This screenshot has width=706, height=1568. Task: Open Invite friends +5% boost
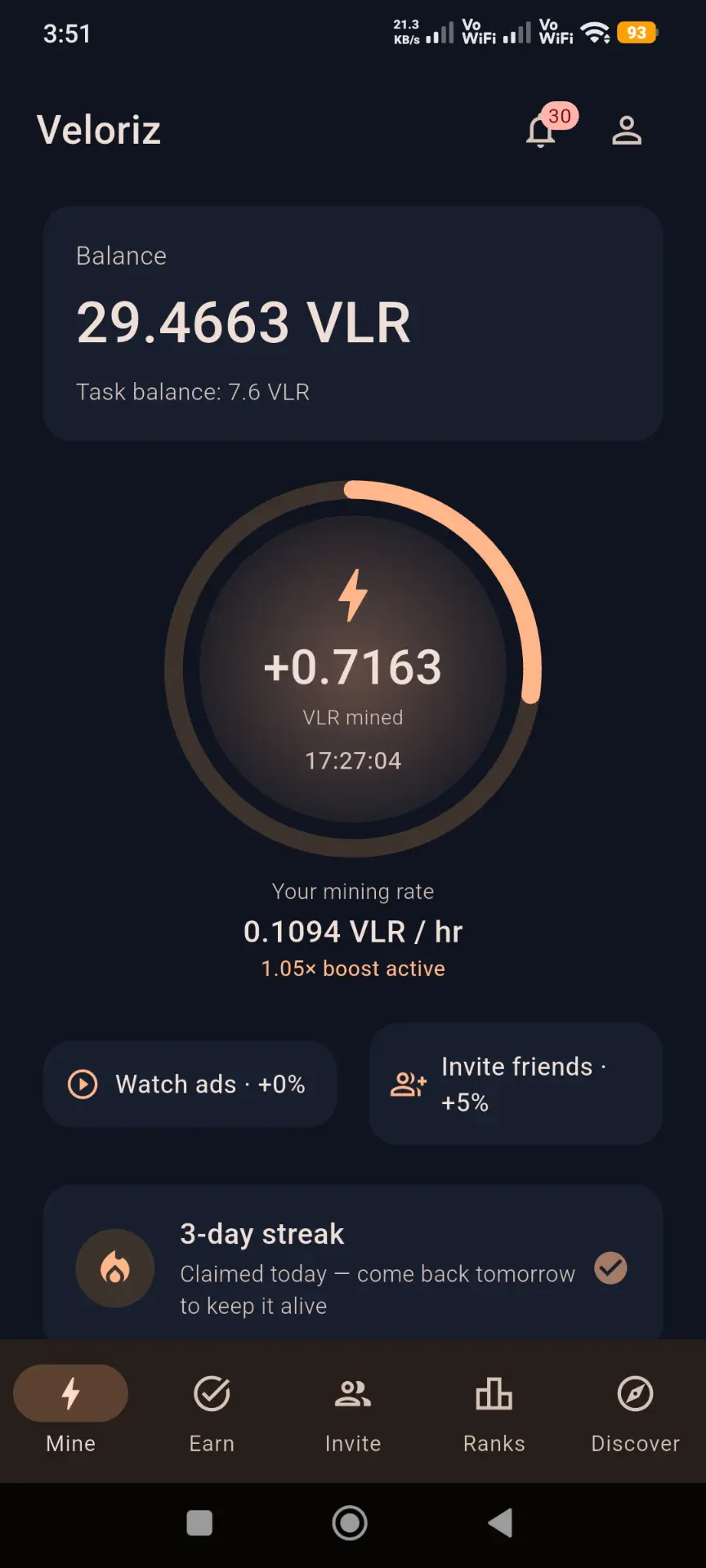516,1084
